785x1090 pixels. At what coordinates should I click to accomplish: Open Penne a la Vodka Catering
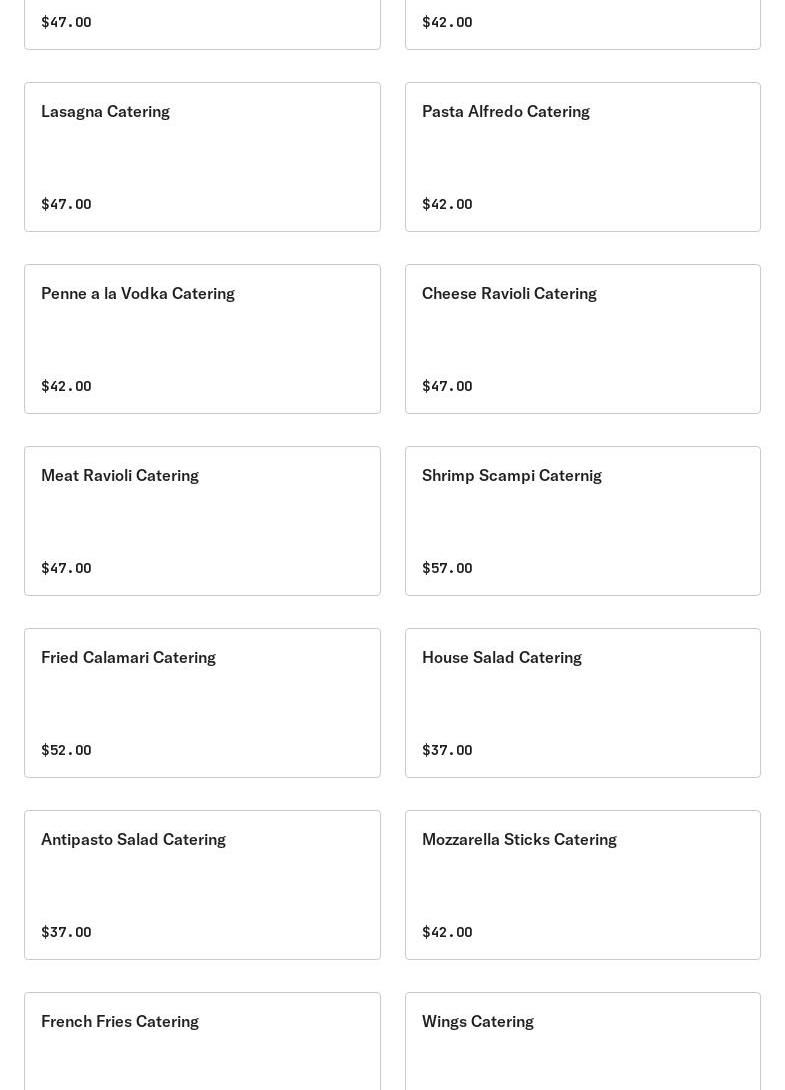[x=202, y=339]
